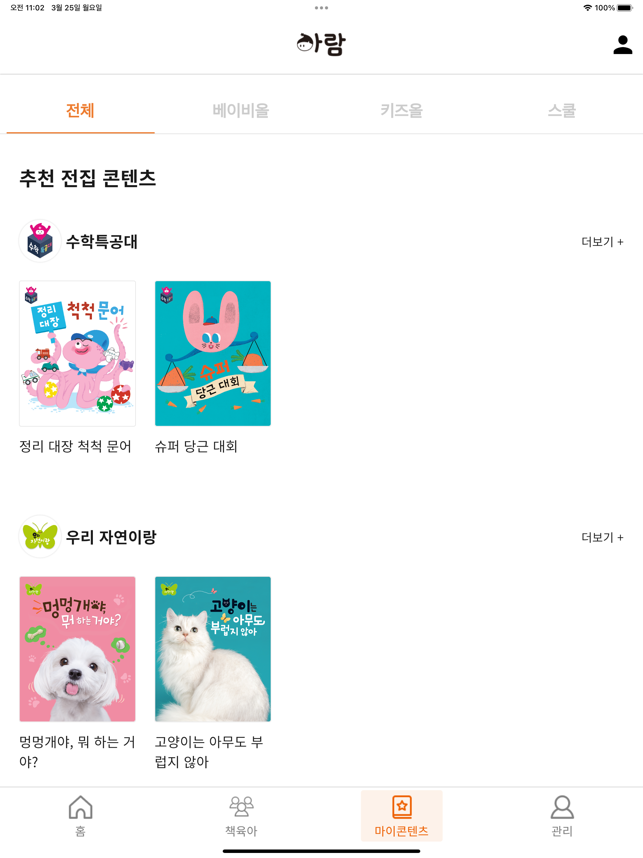
Task: Go to the 홈 tab
Action: tap(80, 815)
